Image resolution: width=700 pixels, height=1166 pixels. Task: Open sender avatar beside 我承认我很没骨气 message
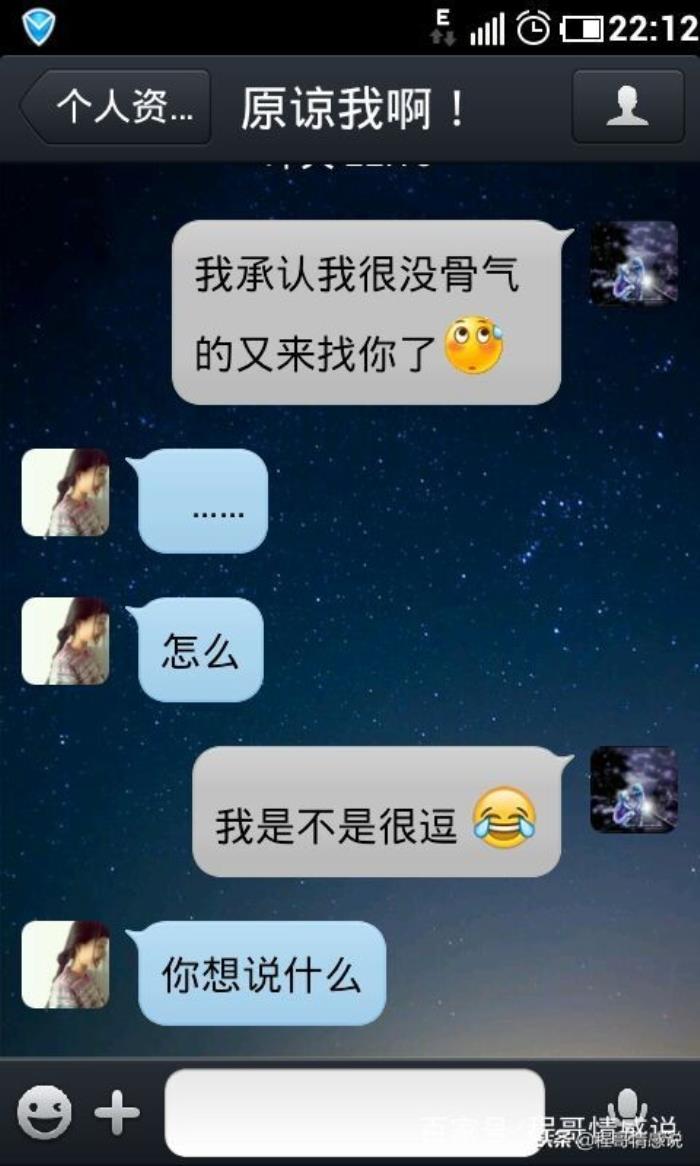[x=634, y=263]
